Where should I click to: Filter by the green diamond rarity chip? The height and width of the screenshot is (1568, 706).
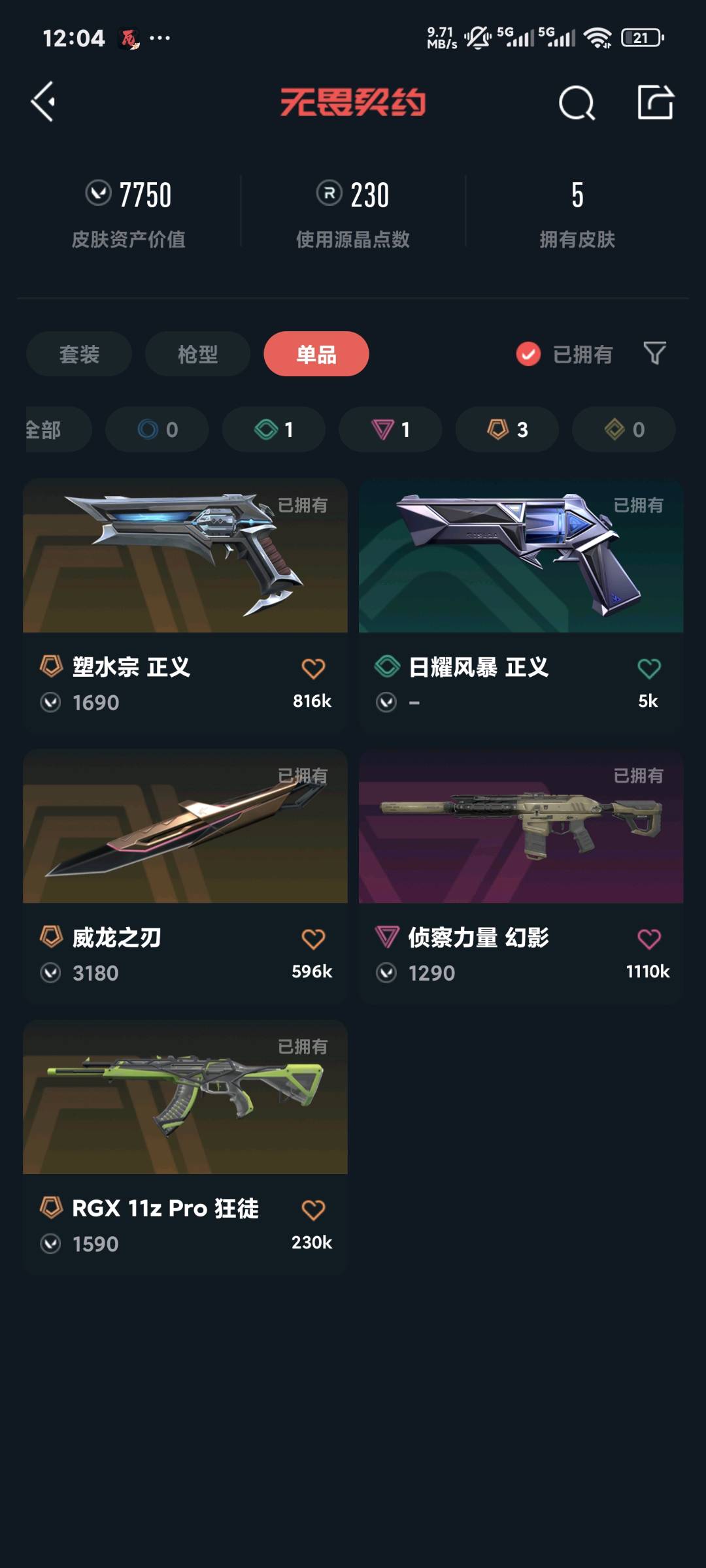click(273, 429)
